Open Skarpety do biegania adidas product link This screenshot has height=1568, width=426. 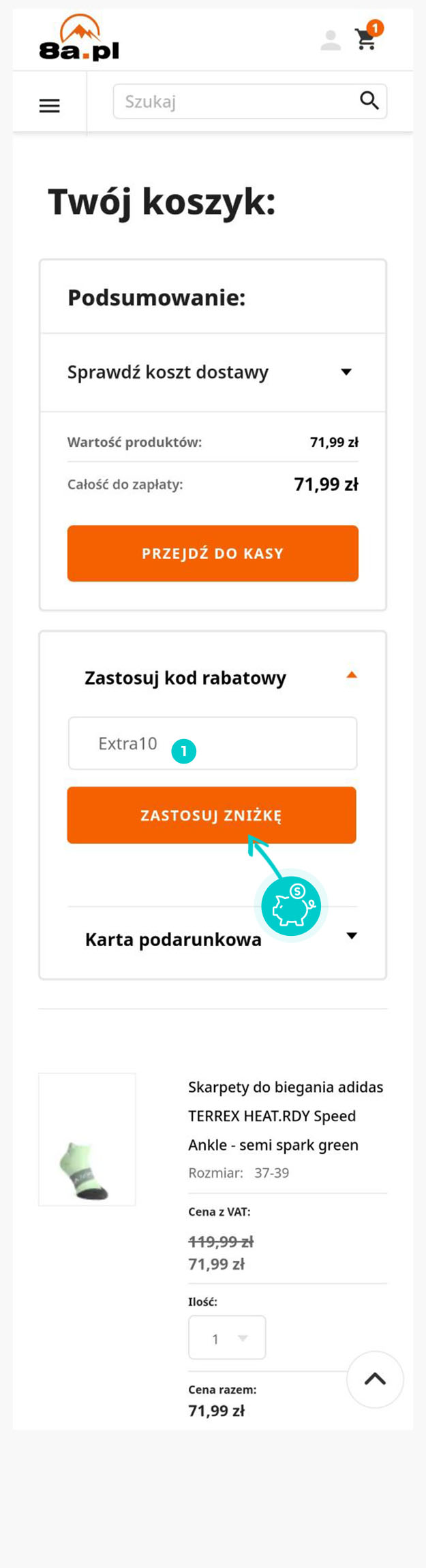click(x=286, y=1116)
